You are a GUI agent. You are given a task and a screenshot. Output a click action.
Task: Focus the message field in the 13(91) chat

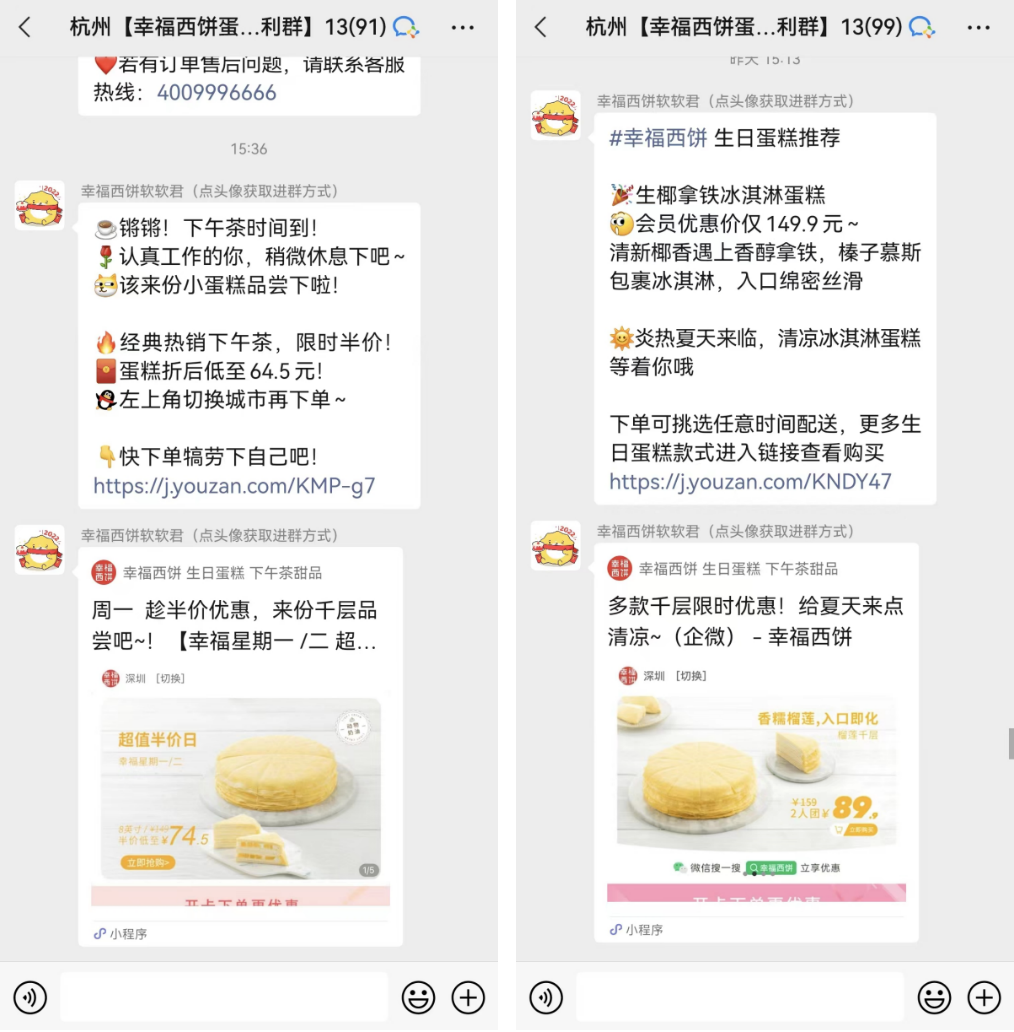(224, 997)
